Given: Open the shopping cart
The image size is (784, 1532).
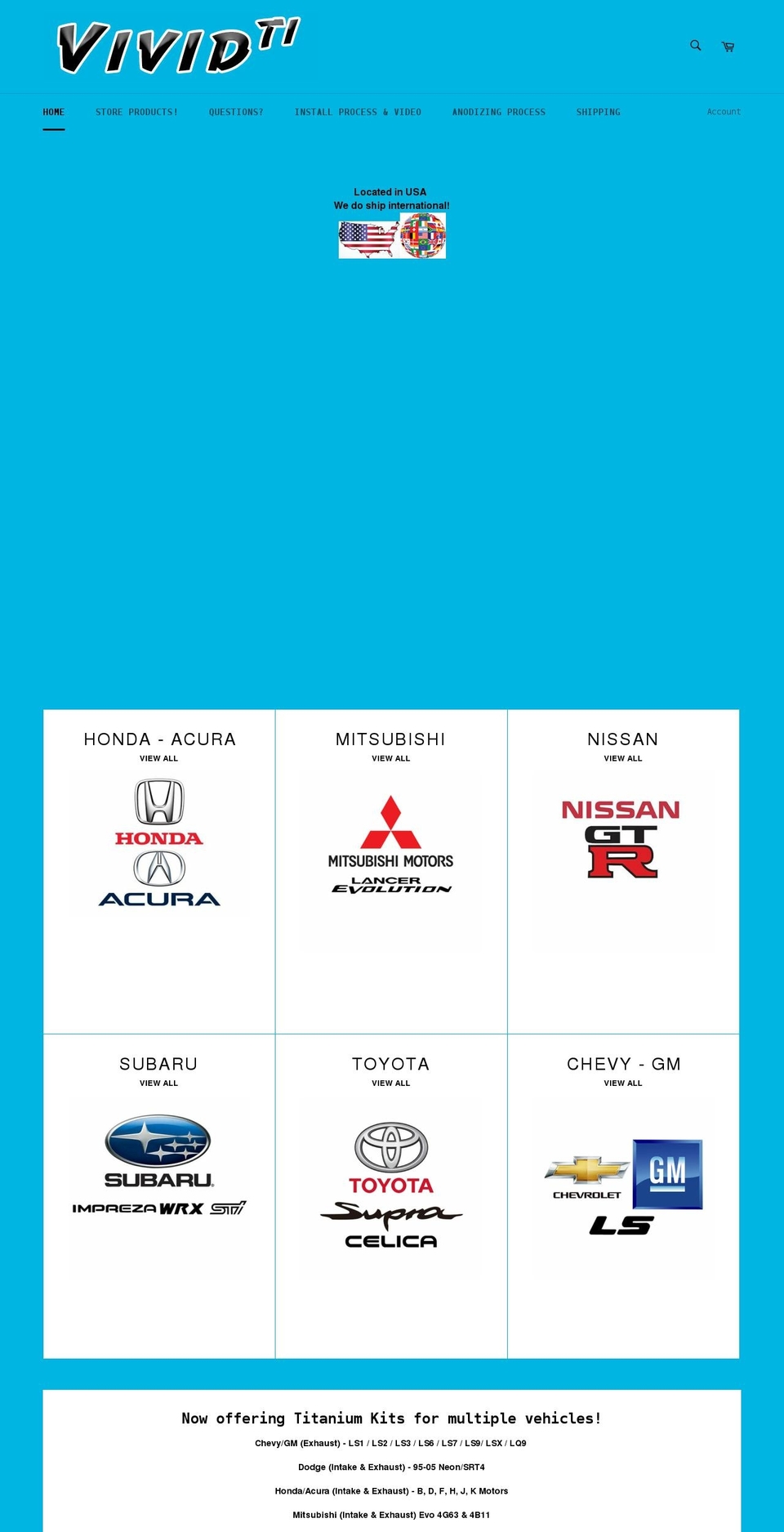Looking at the screenshot, I should 728,47.
